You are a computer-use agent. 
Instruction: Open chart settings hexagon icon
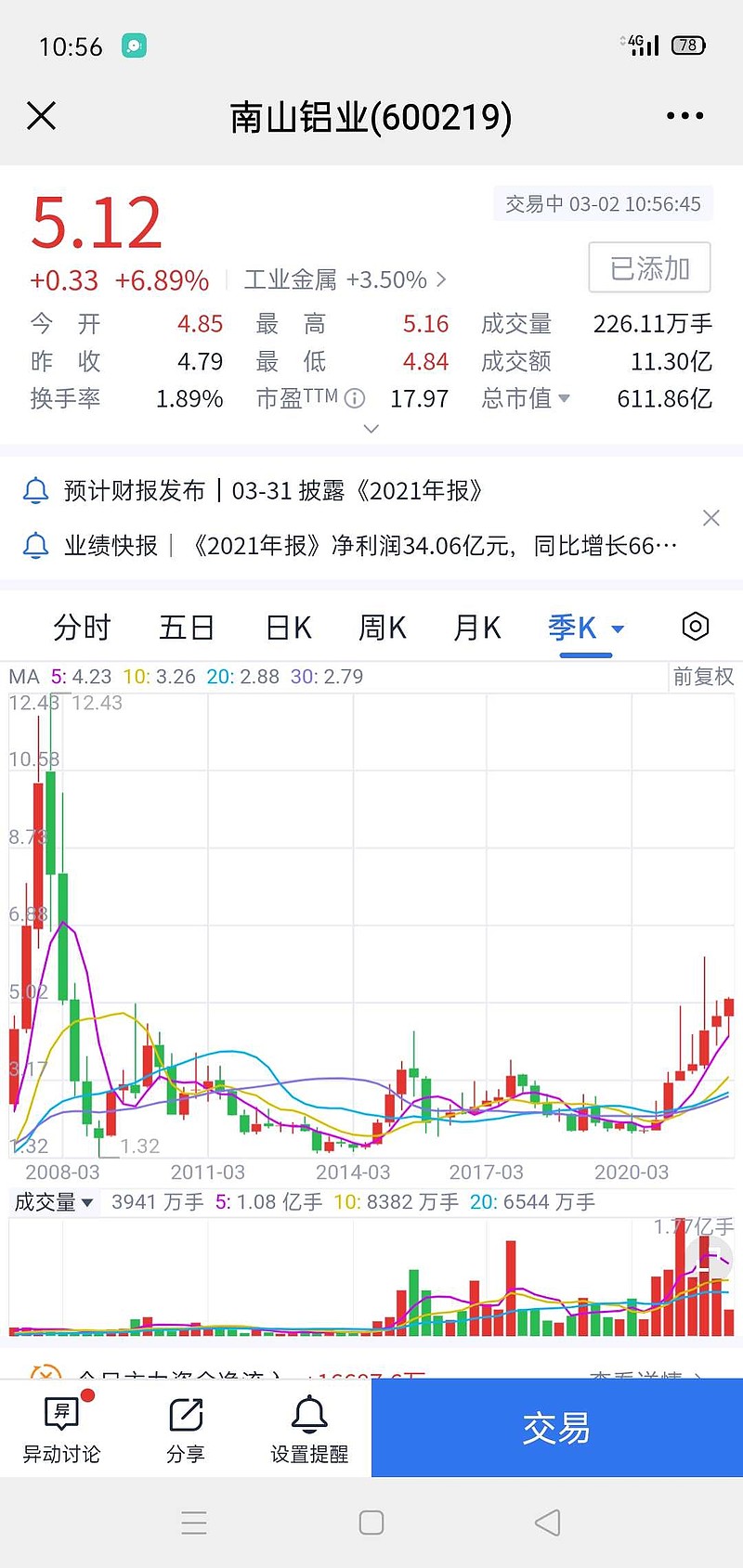tap(695, 627)
